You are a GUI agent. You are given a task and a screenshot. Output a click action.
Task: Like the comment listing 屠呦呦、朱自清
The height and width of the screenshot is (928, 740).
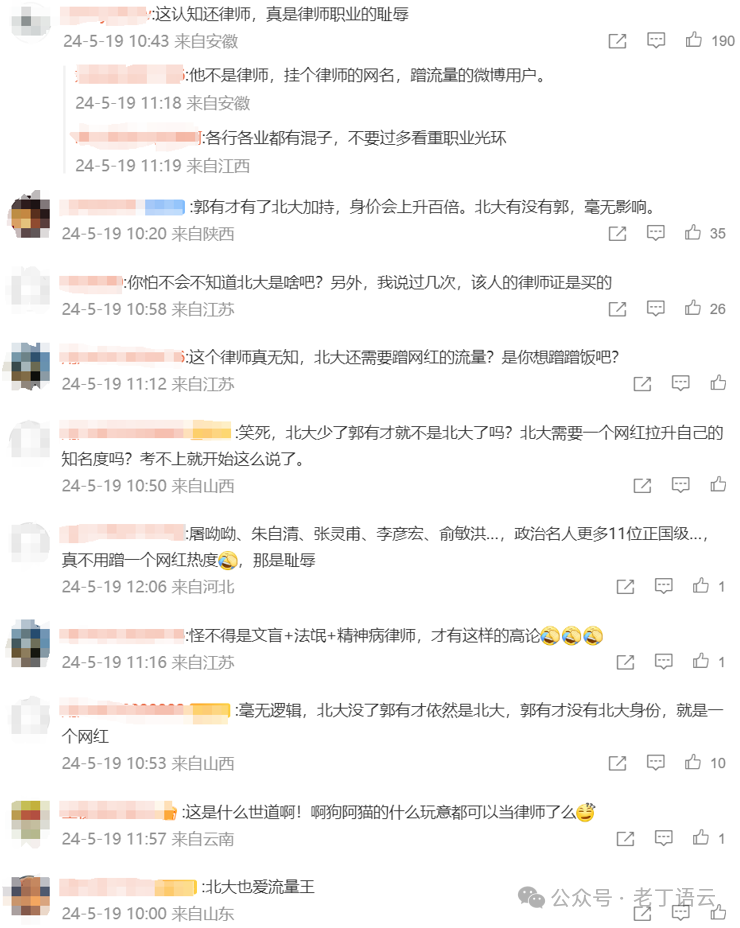702,586
